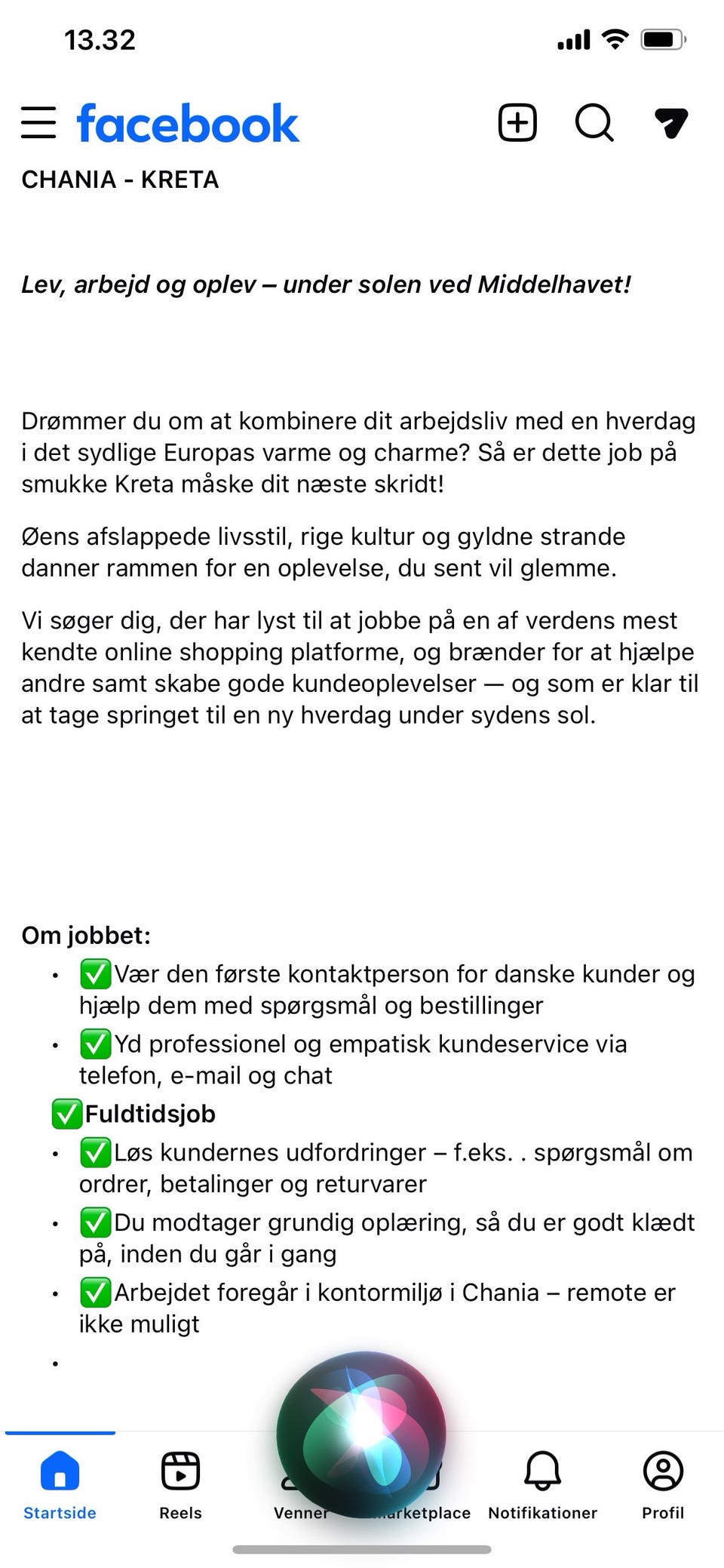The image size is (724, 1568).
Task: Open the Facebook search icon
Action: coord(594,122)
